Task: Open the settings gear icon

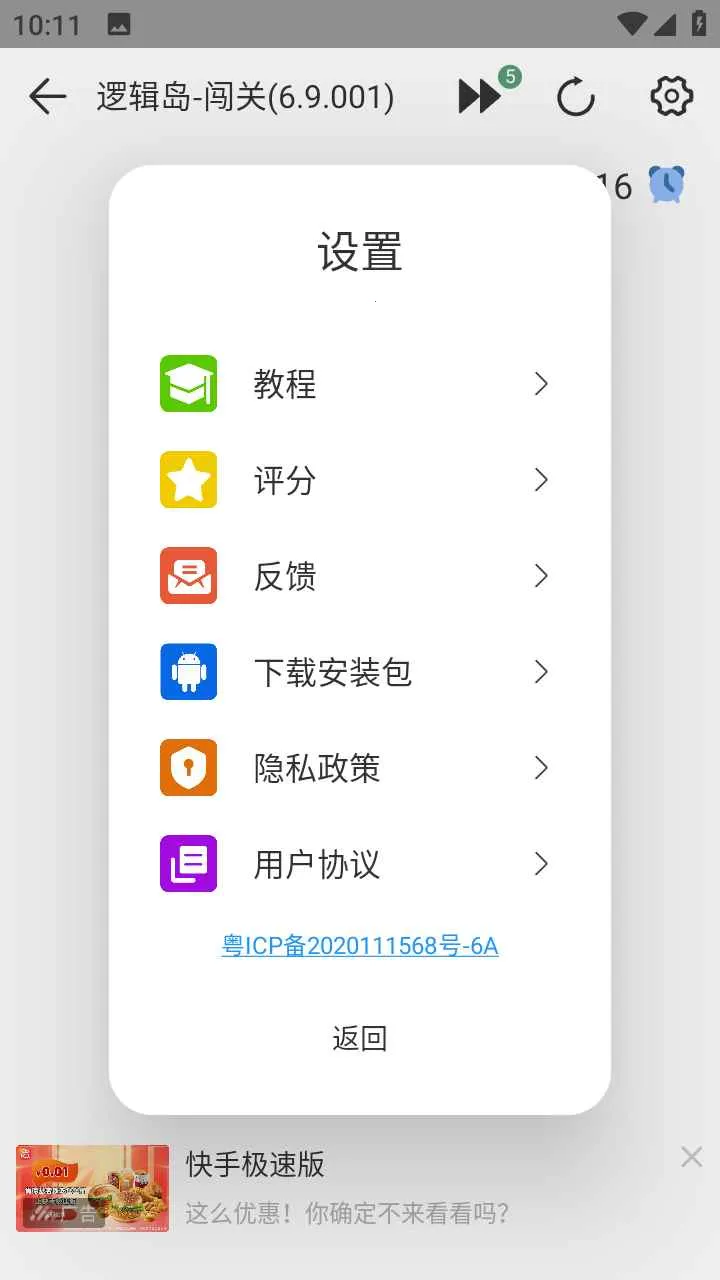Action: (x=671, y=97)
